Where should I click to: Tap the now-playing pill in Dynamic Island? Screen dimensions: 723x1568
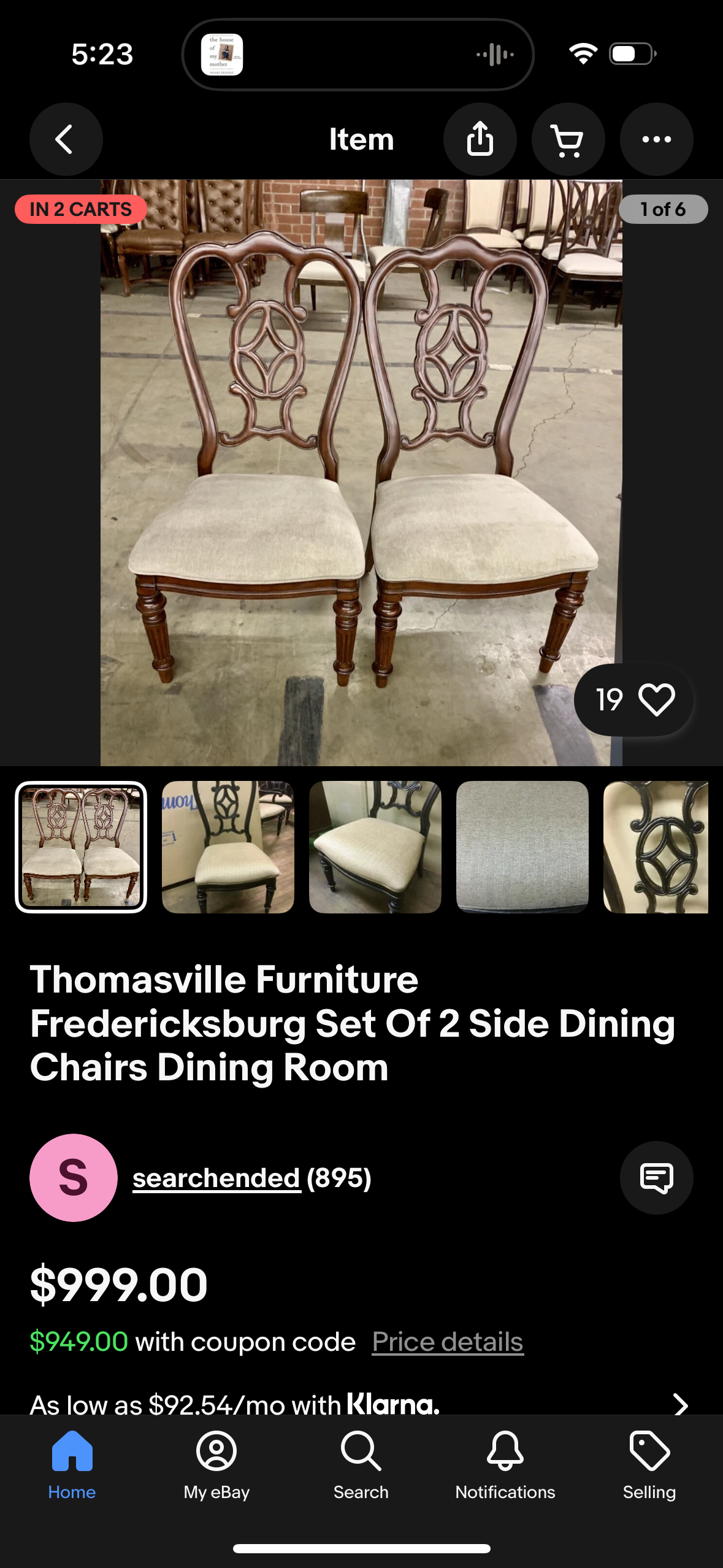358,55
